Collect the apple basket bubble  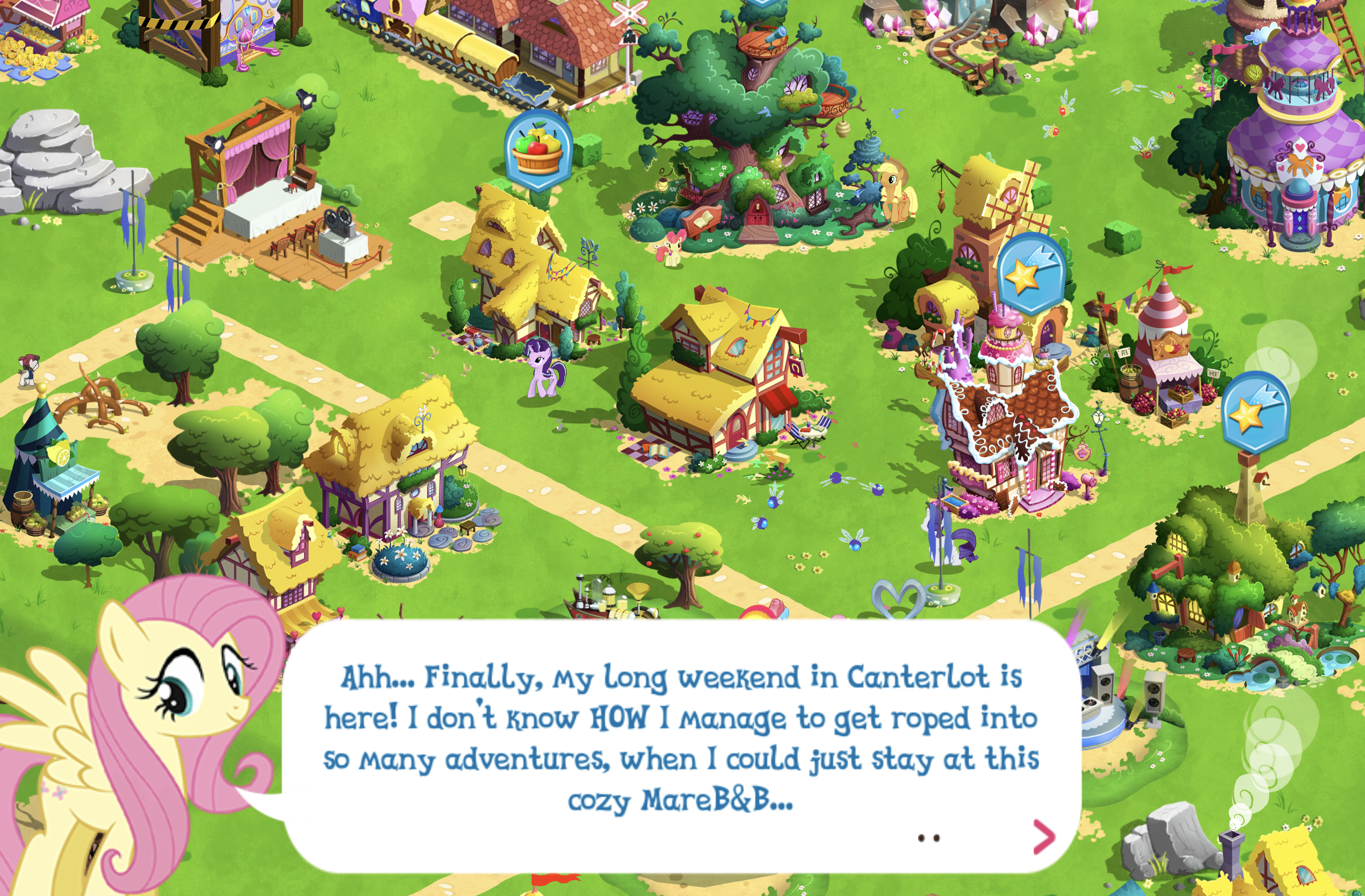click(x=537, y=151)
